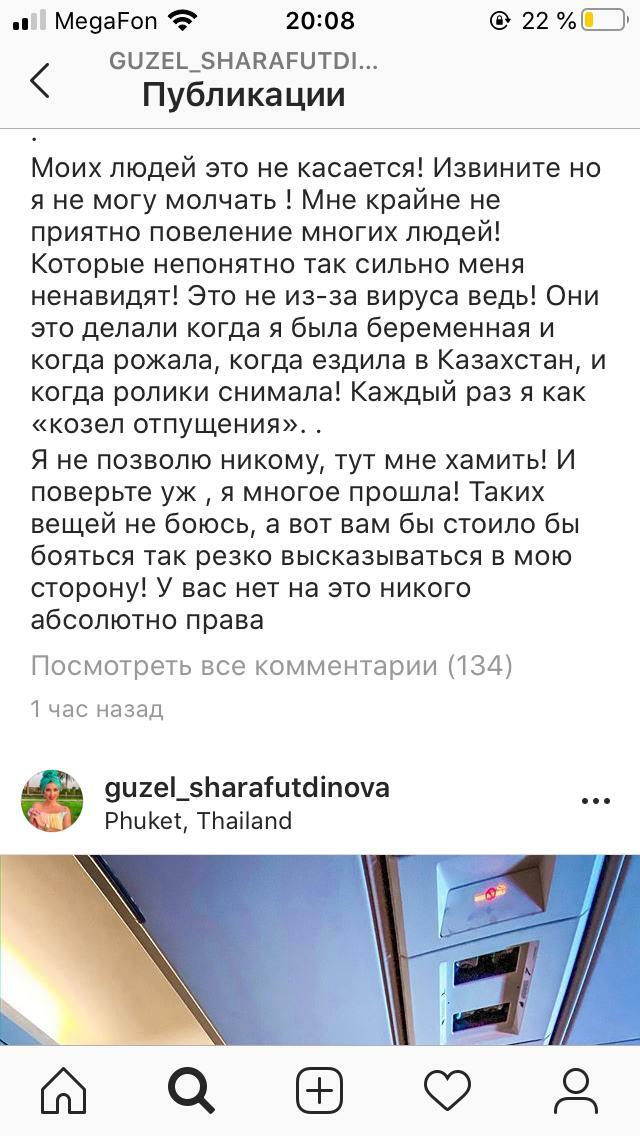Open post options three-dot menu
Screen dimensions: 640x1136
click(x=595, y=801)
